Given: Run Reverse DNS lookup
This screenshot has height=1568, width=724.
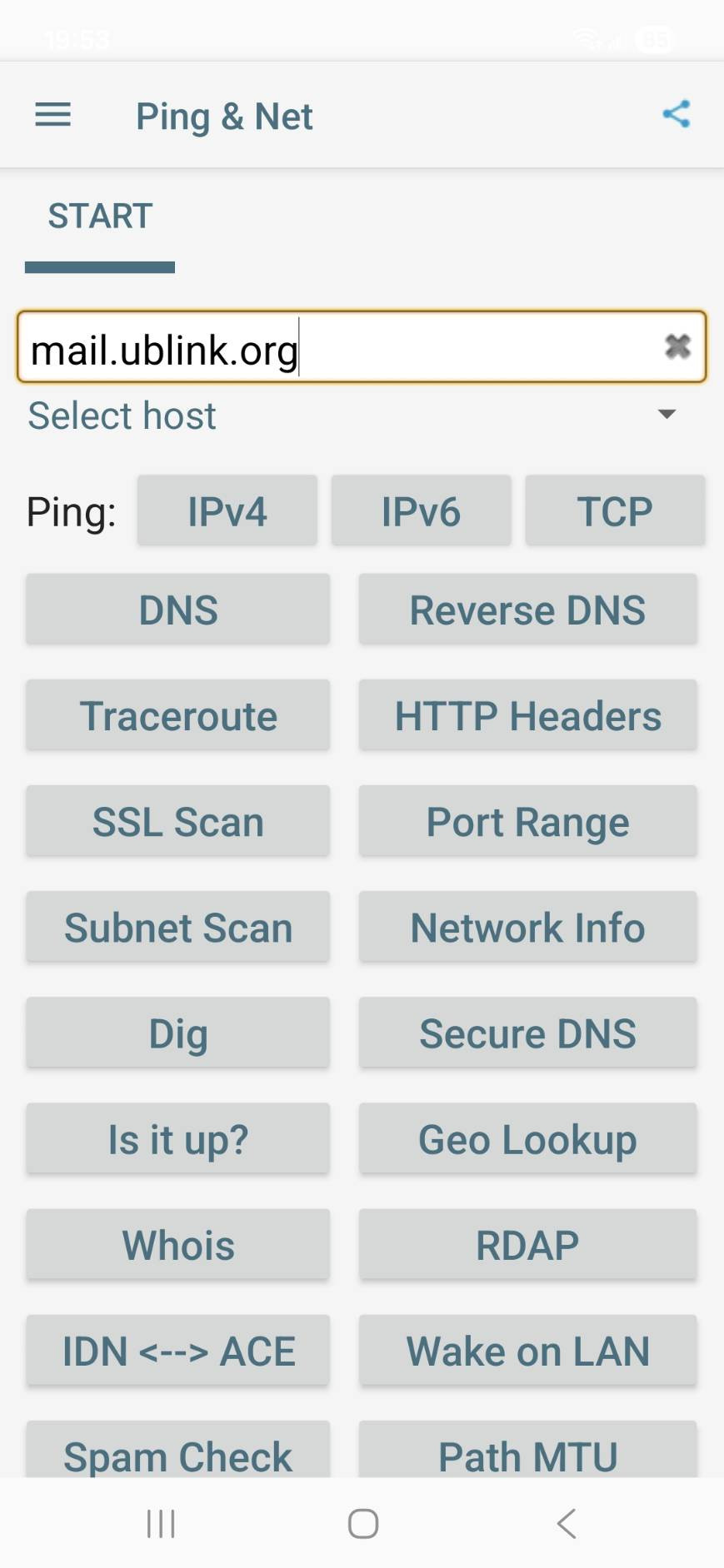Looking at the screenshot, I should [527, 610].
